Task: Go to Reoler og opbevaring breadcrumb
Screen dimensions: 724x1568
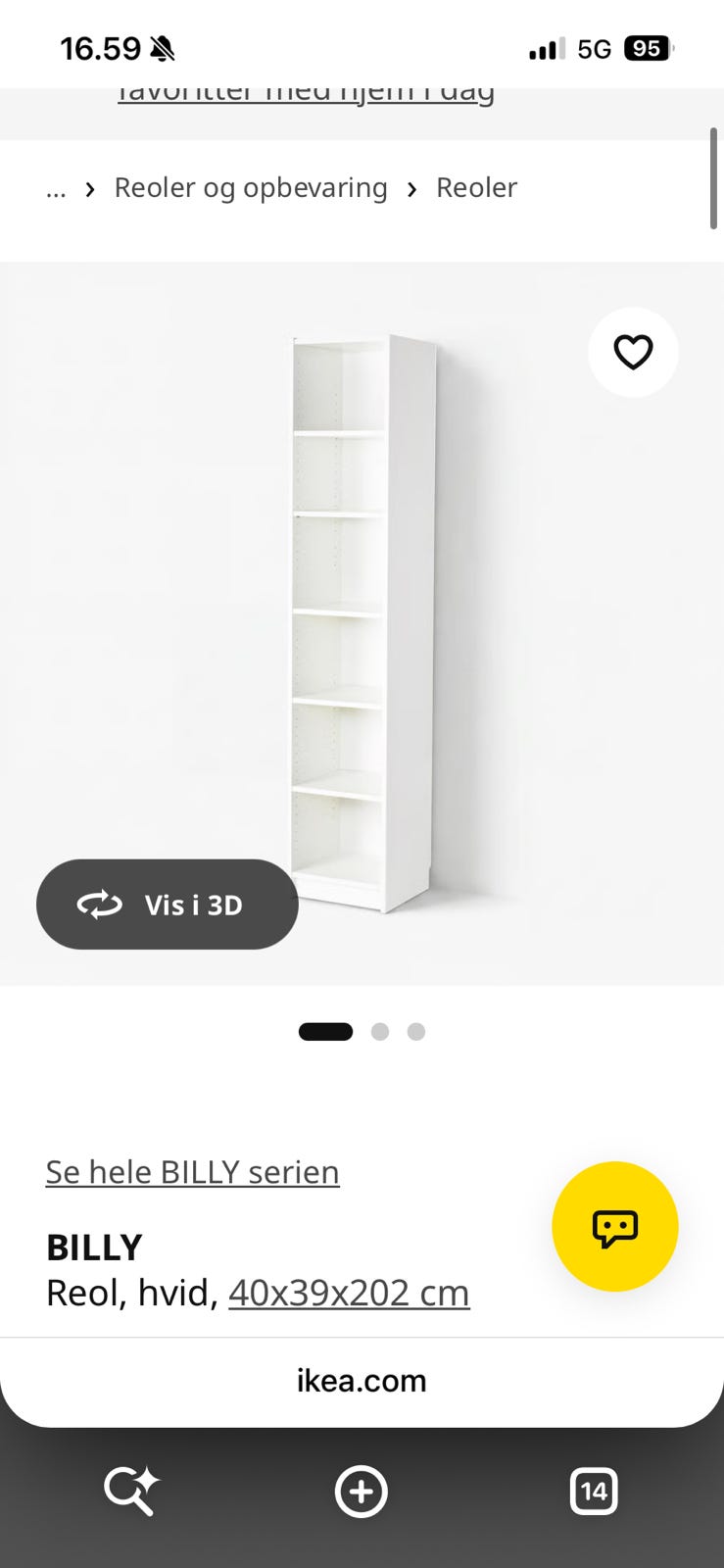Action: click(251, 187)
